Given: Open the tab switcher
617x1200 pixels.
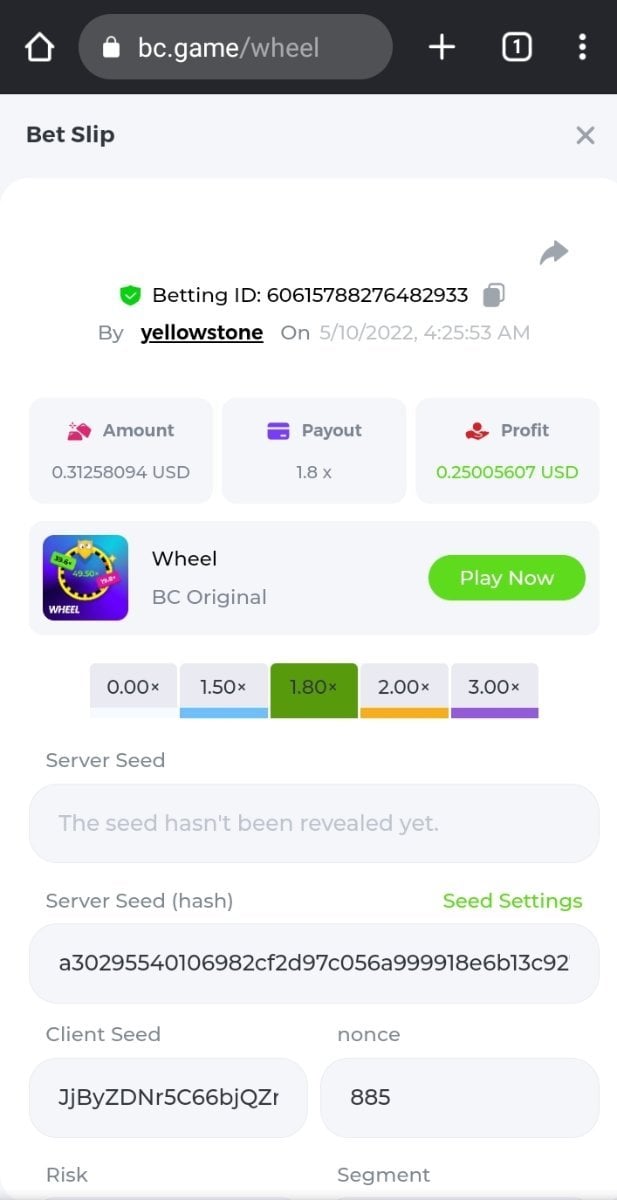Looking at the screenshot, I should (516, 47).
